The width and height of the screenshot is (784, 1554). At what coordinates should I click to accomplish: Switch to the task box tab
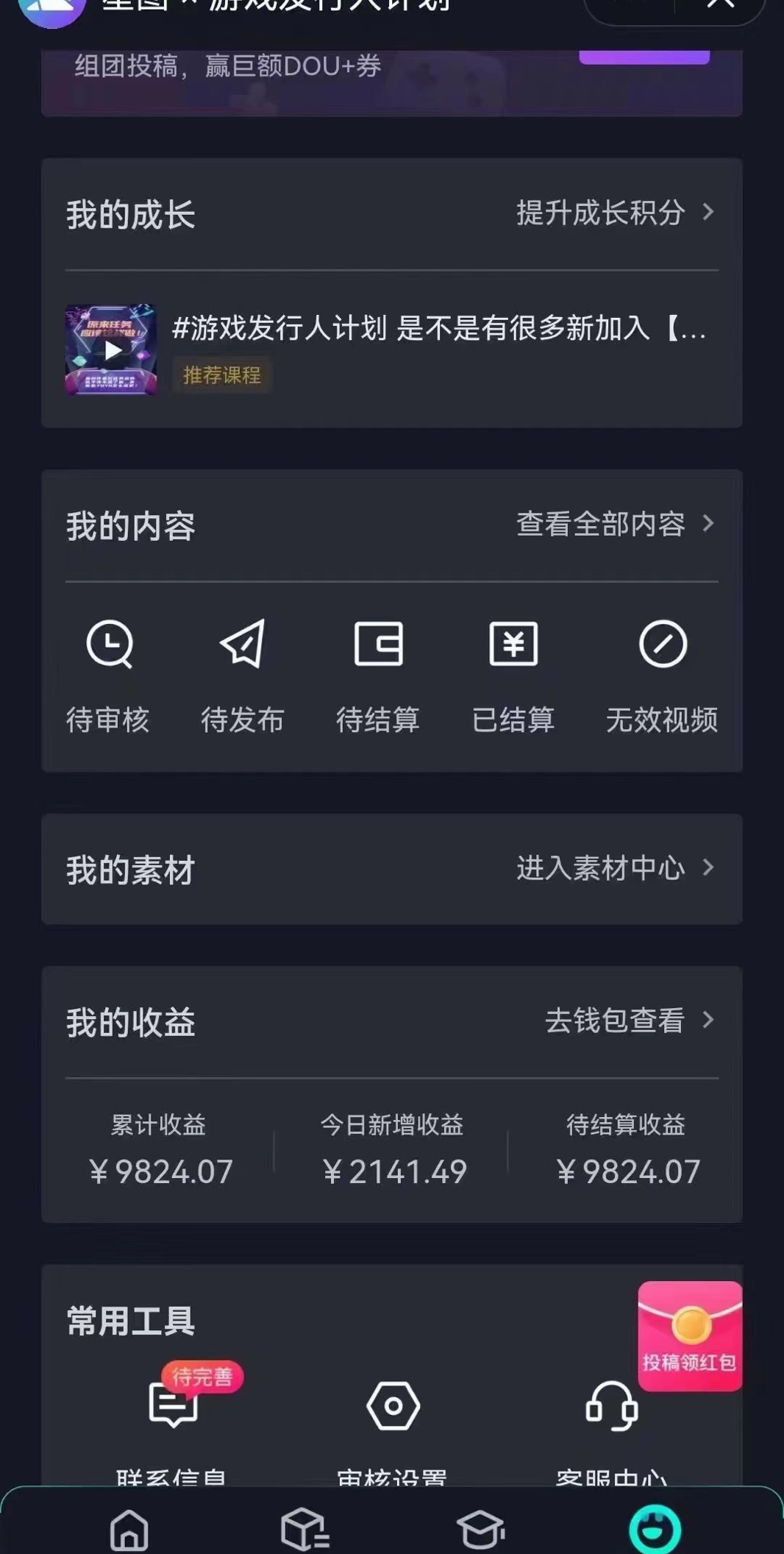pos(304,1529)
